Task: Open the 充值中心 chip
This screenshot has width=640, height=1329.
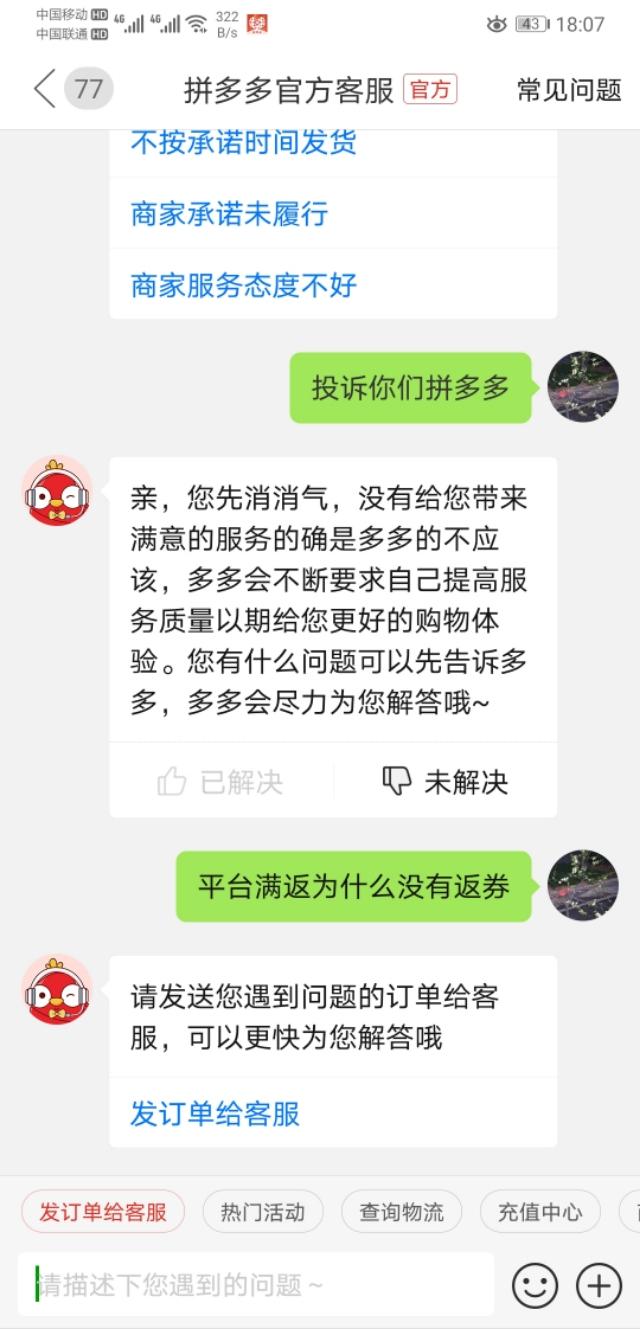Action: pos(540,1212)
